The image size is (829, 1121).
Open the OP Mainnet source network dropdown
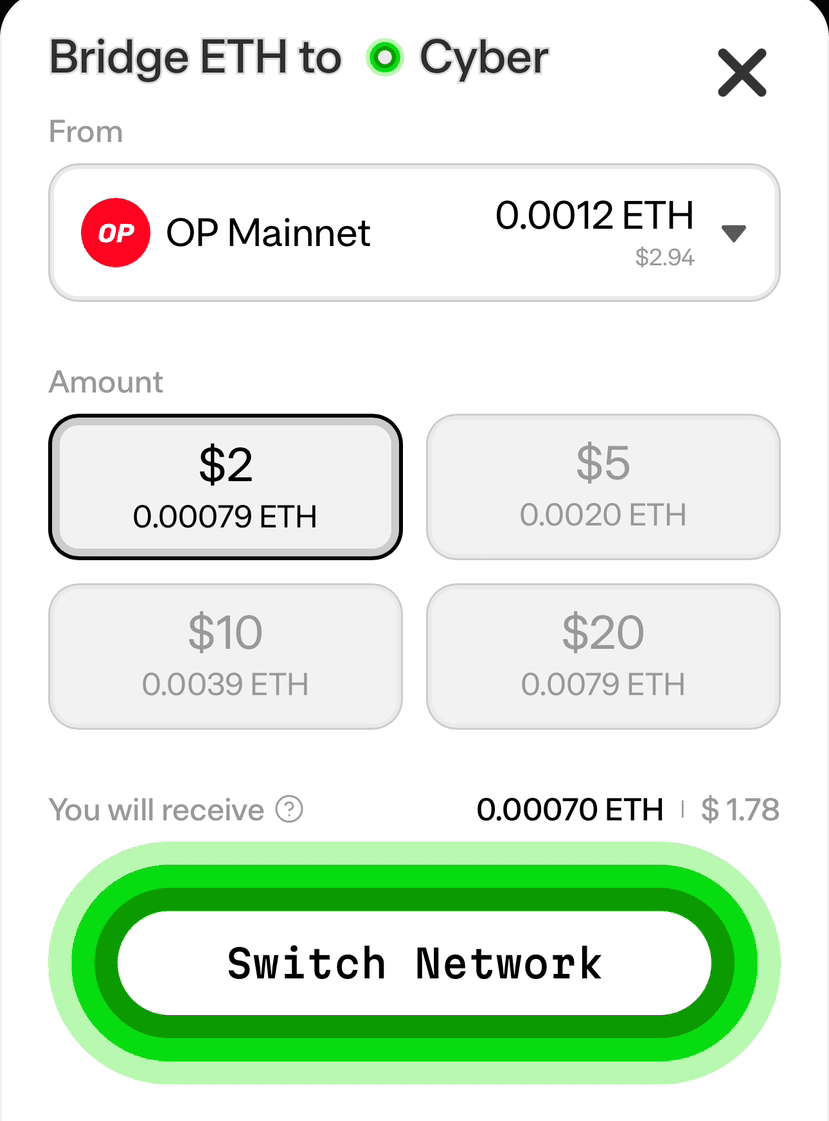coord(413,233)
